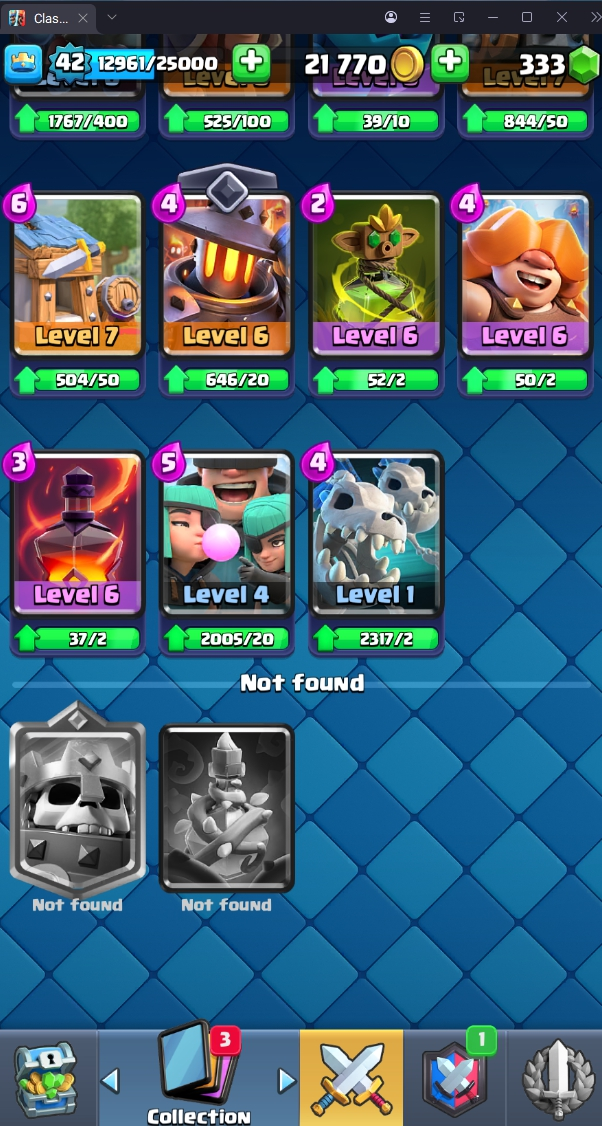602x1126 pixels.
Task: View the not-found Skeleton King card
Action: (77, 800)
